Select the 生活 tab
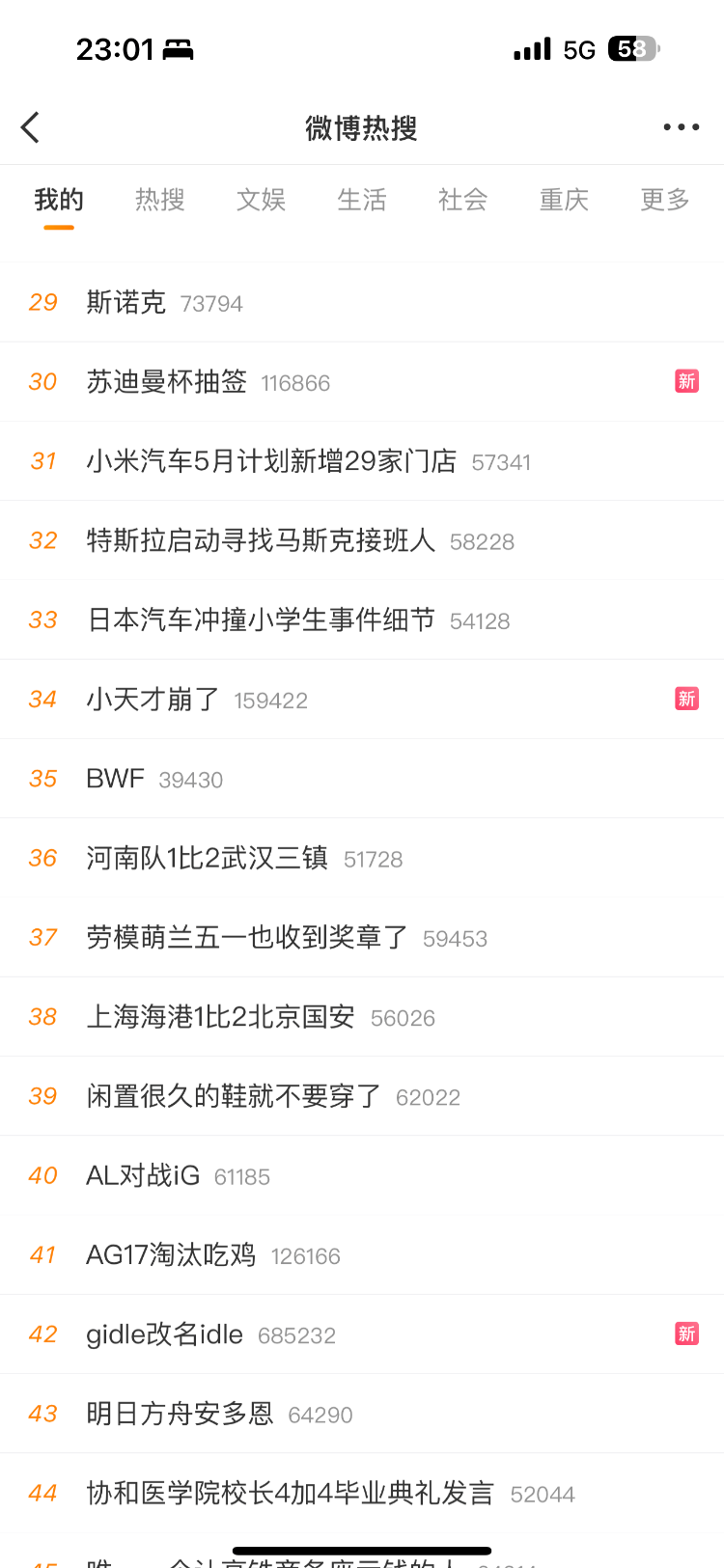Viewport: 724px width, 1568px height. 362,200
